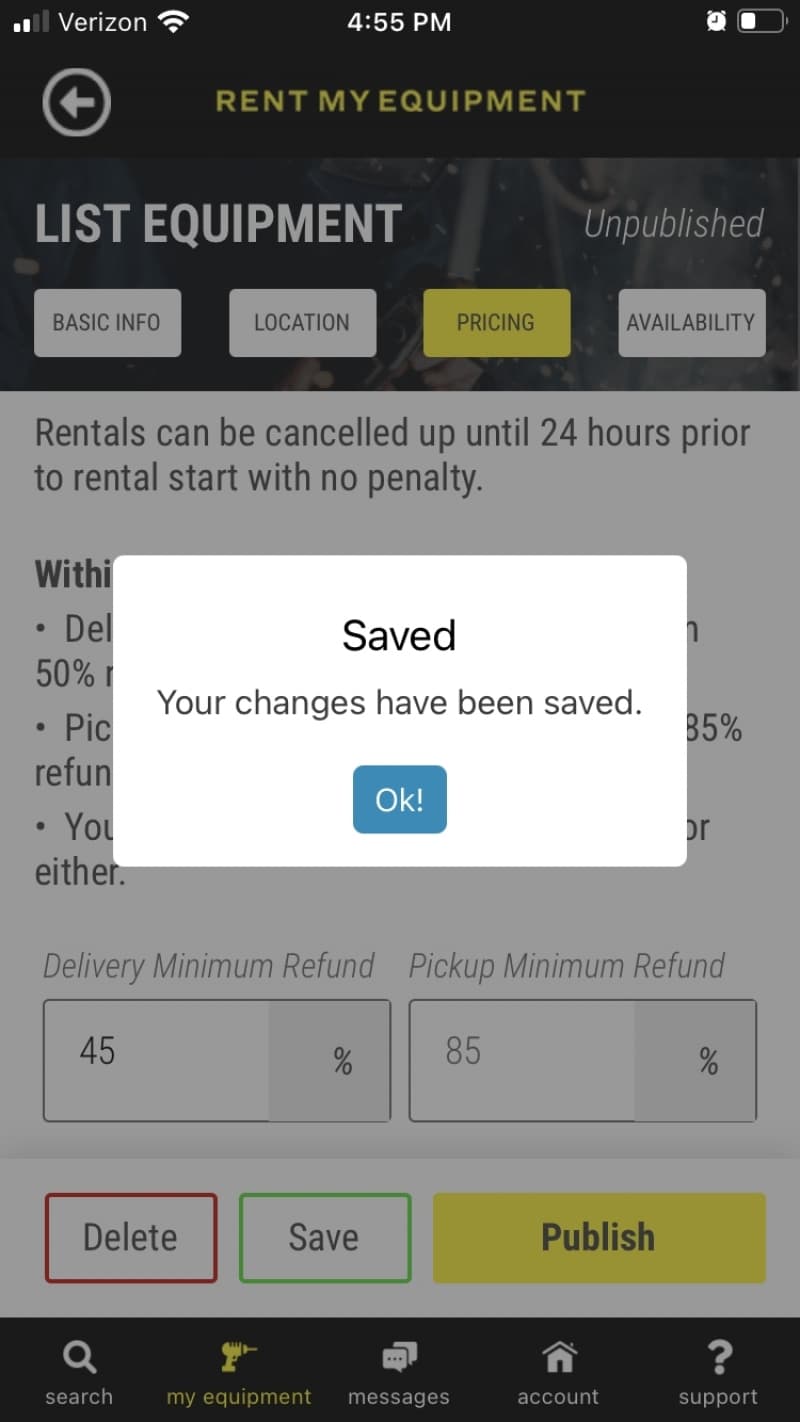Dismiss the Saved dialog with Ok!
The height and width of the screenshot is (1422, 800).
point(399,799)
